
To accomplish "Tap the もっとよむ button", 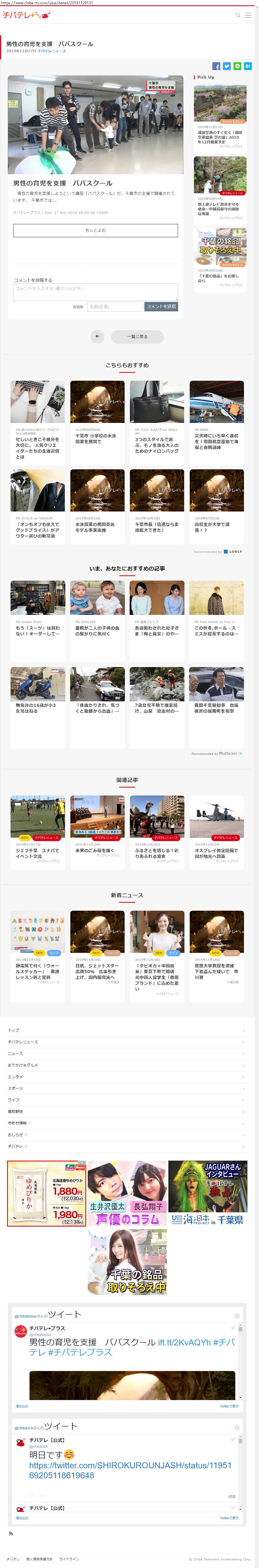I will 95,230.
